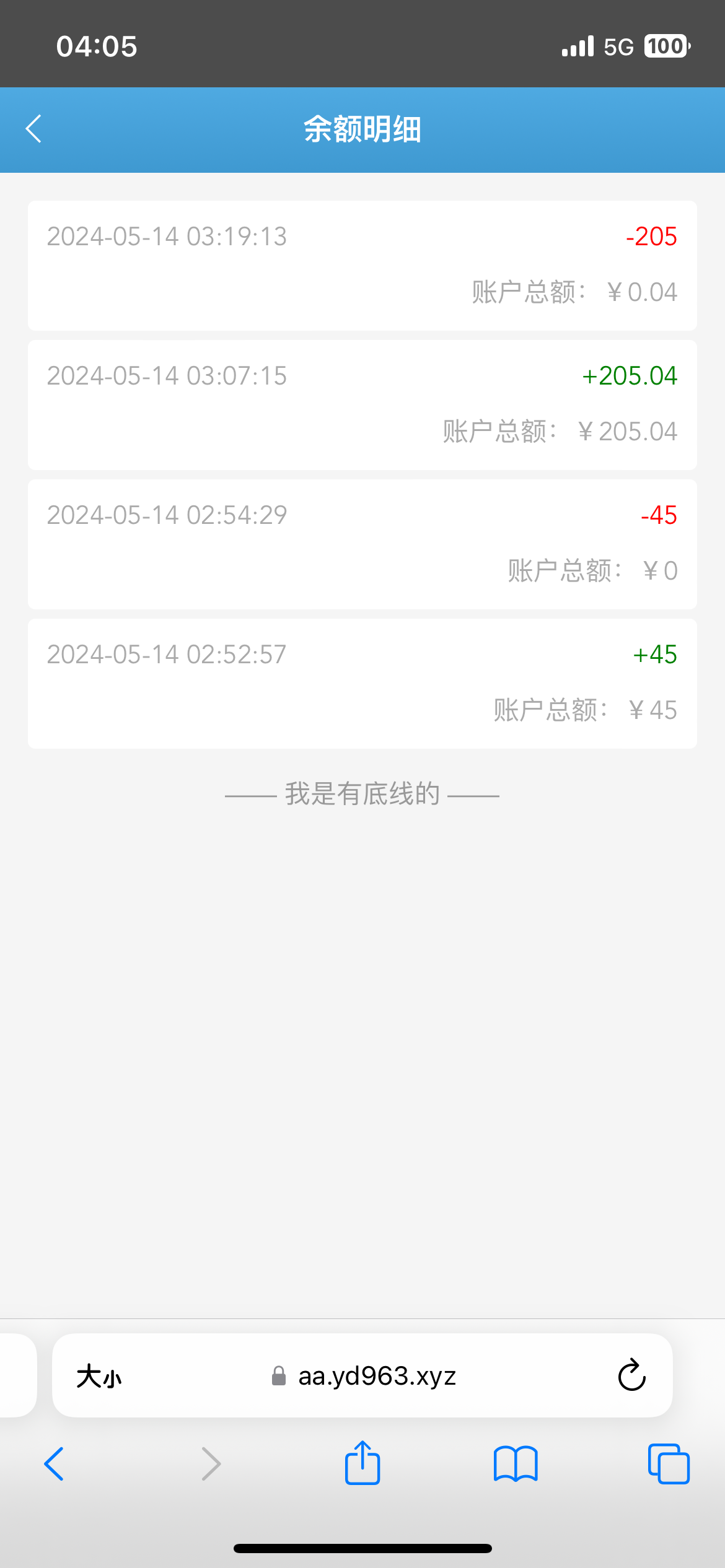
Task: Tap the Safari back navigation arrow
Action: pyautogui.click(x=55, y=1464)
